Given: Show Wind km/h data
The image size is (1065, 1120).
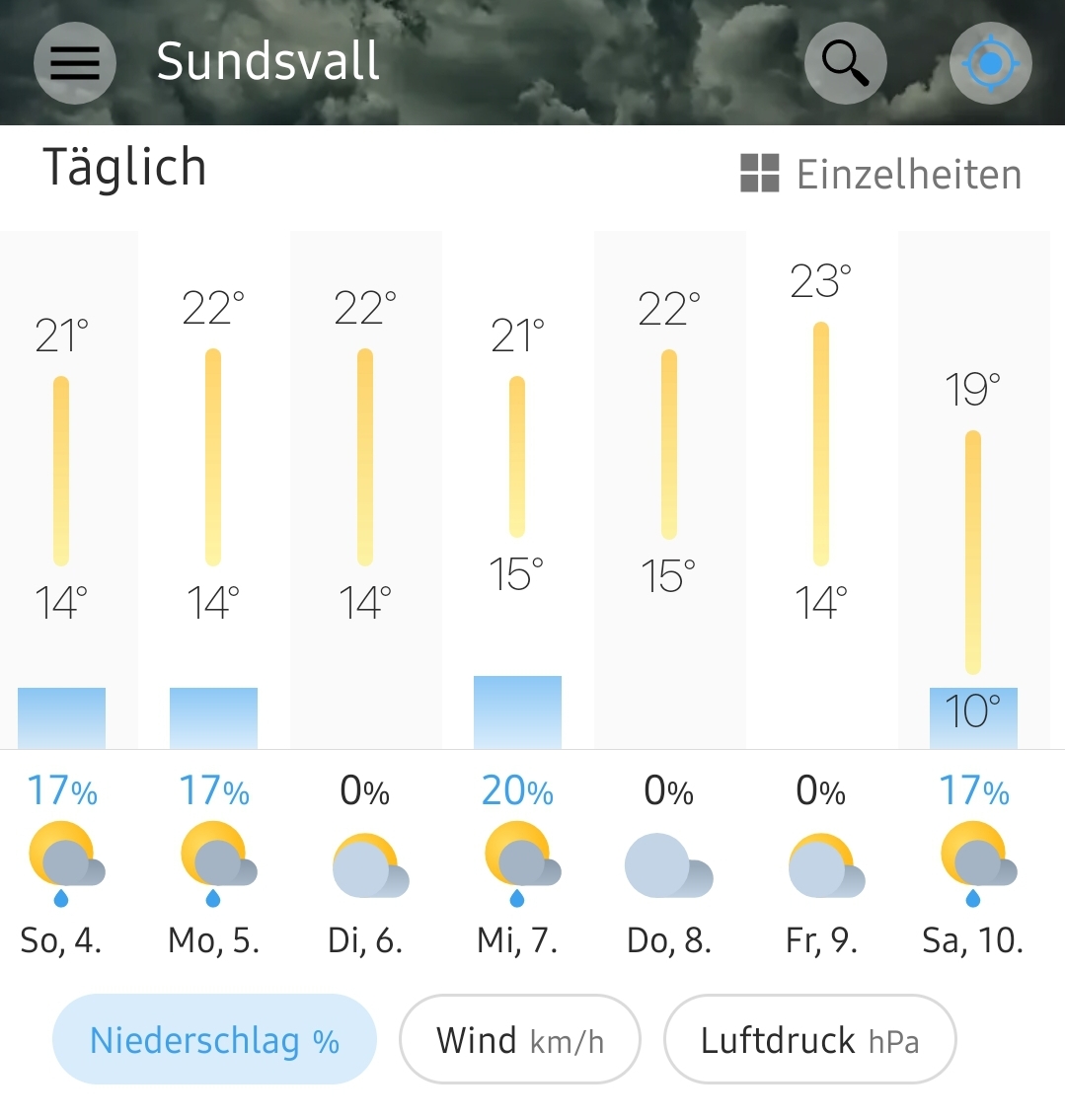Looking at the screenshot, I should [x=520, y=1040].
